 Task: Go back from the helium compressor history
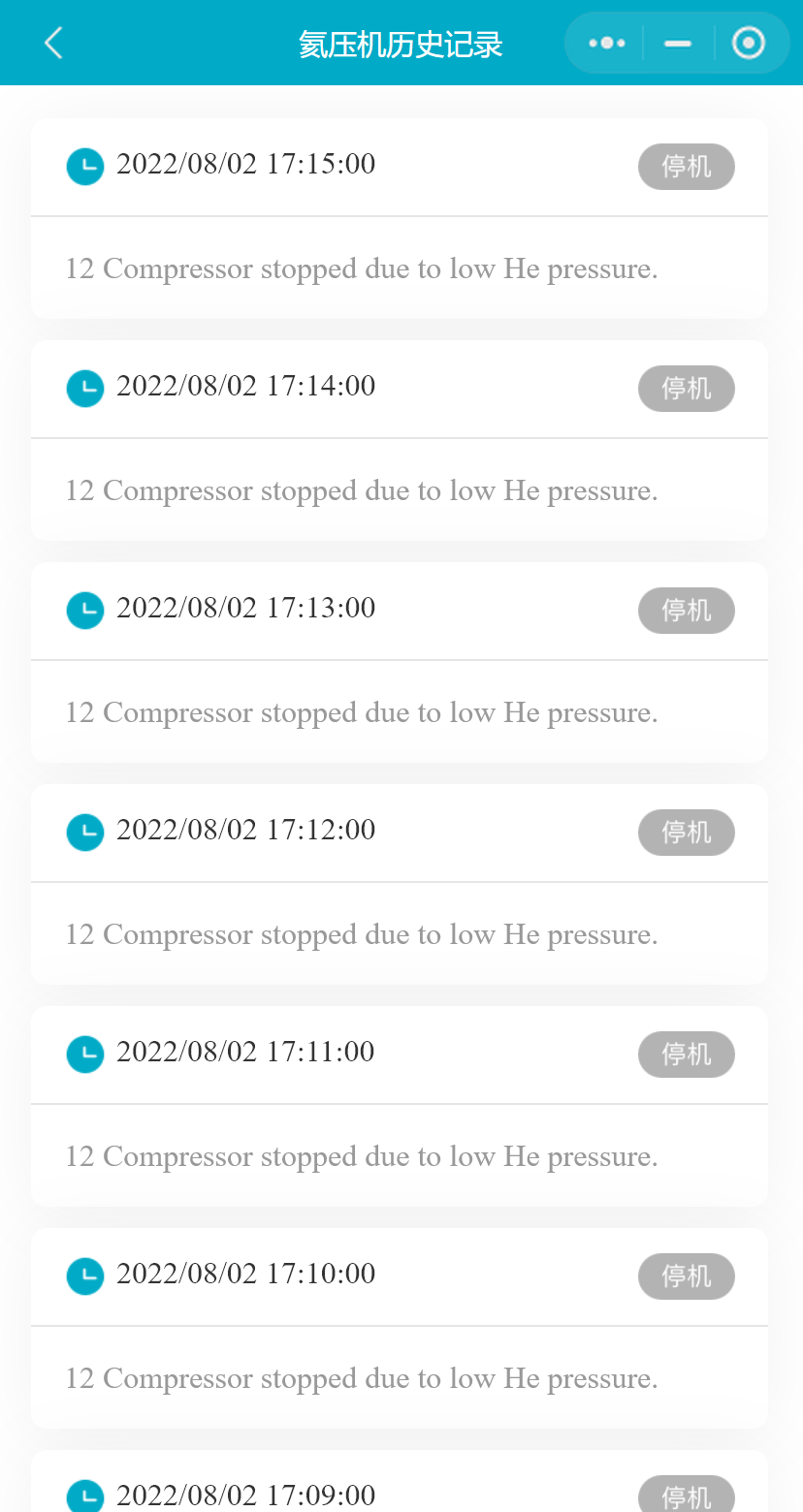click(x=53, y=43)
